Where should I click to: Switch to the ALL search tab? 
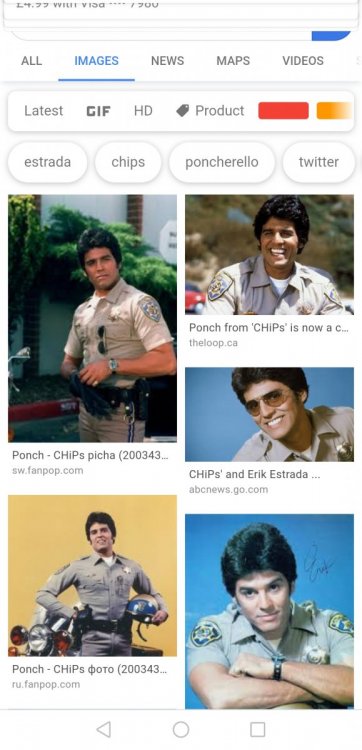coord(32,61)
